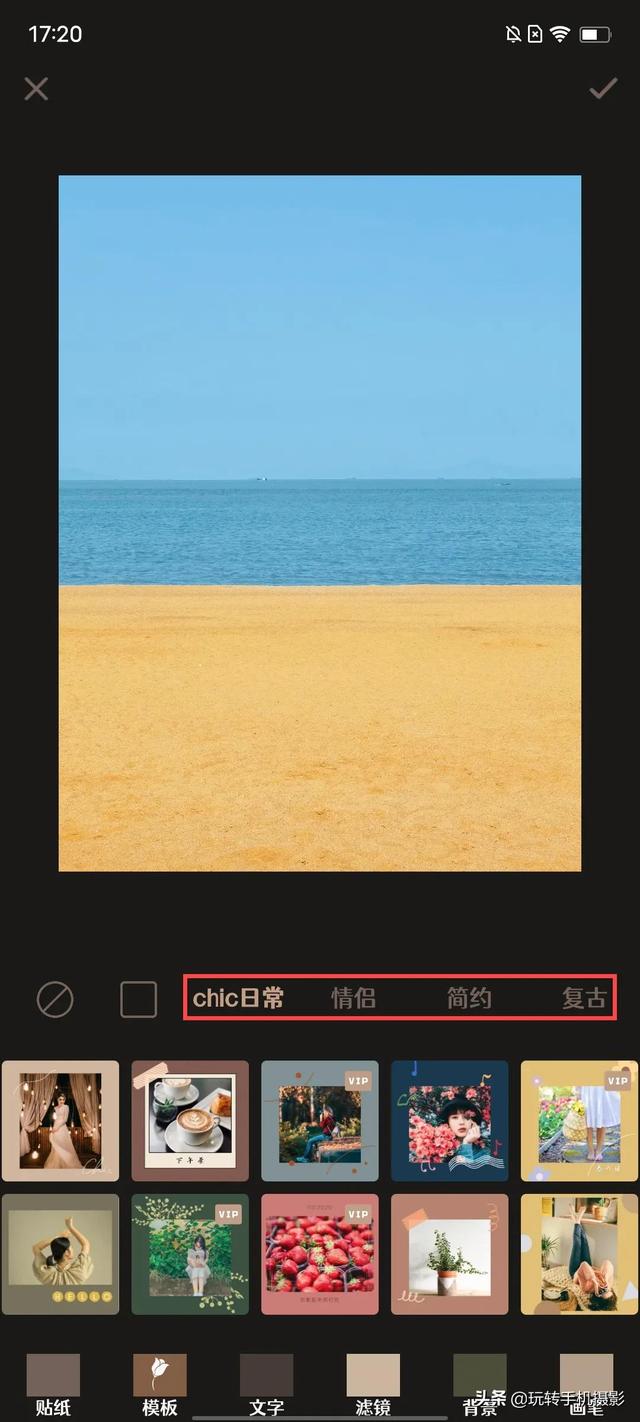Image resolution: width=640 pixels, height=1422 pixels.
Task: Switch to the 复古 category
Action: (584, 998)
